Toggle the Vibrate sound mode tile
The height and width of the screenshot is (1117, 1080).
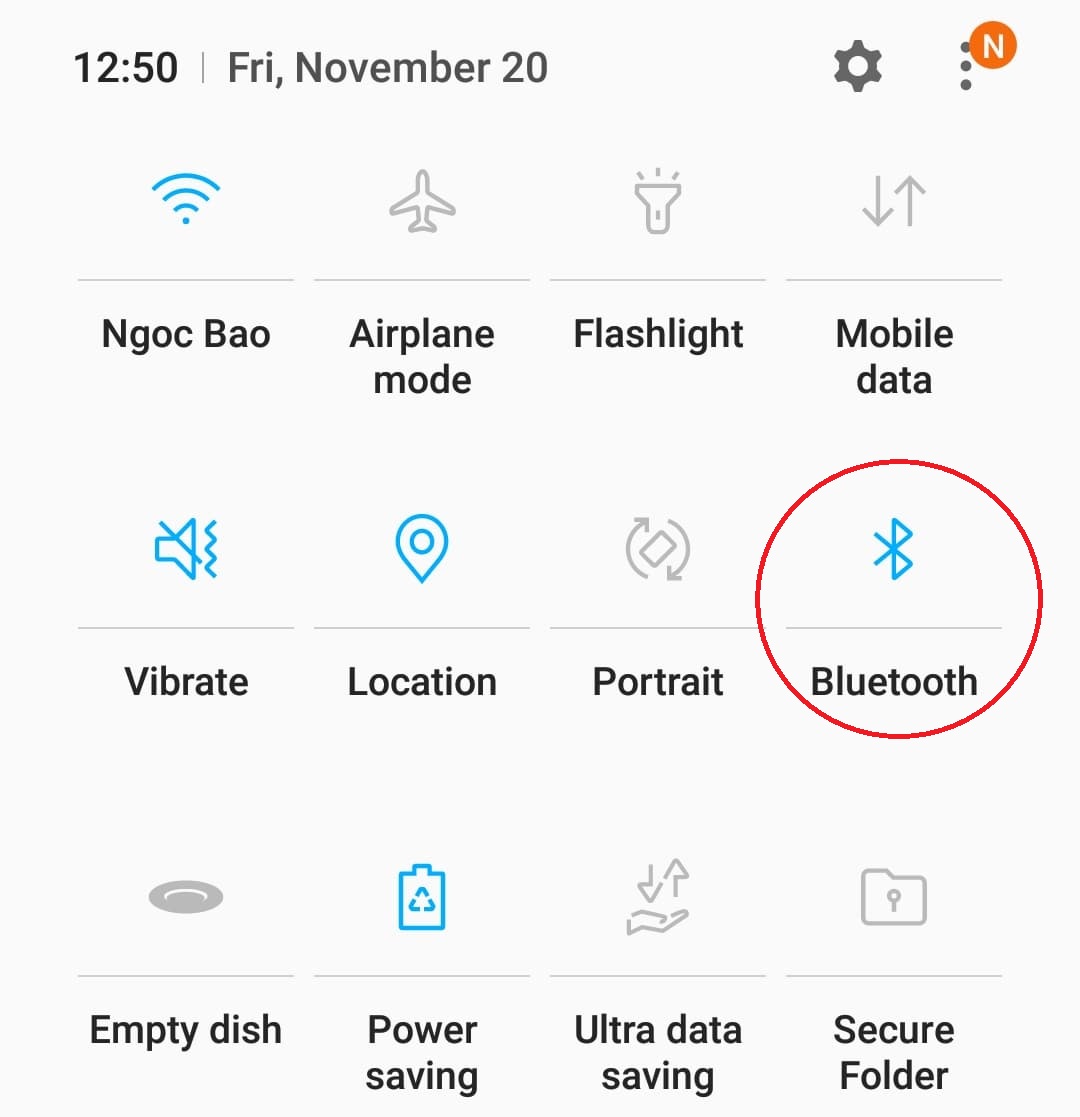pyautogui.click(x=186, y=549)
